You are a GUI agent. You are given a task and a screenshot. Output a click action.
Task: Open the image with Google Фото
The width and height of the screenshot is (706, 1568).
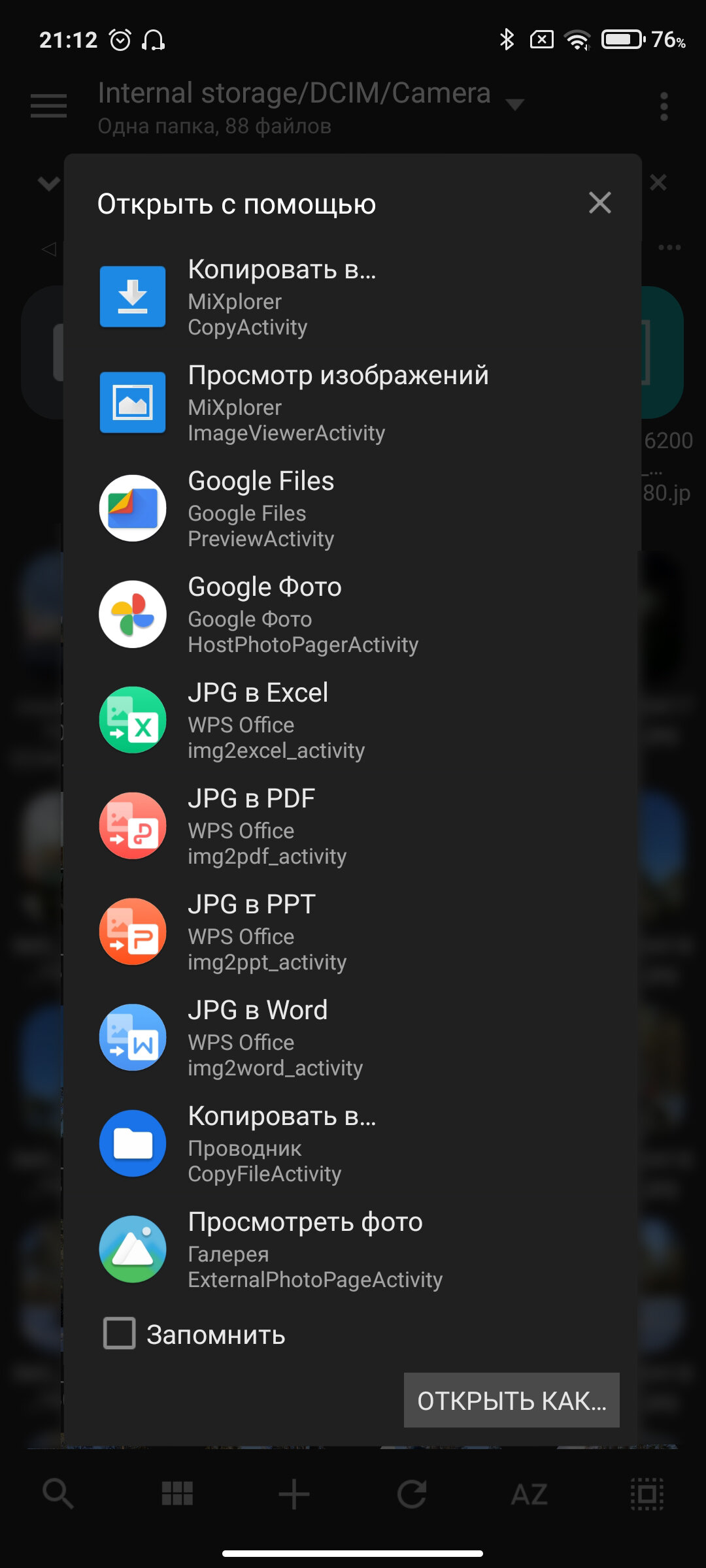(x=352, y=614)
